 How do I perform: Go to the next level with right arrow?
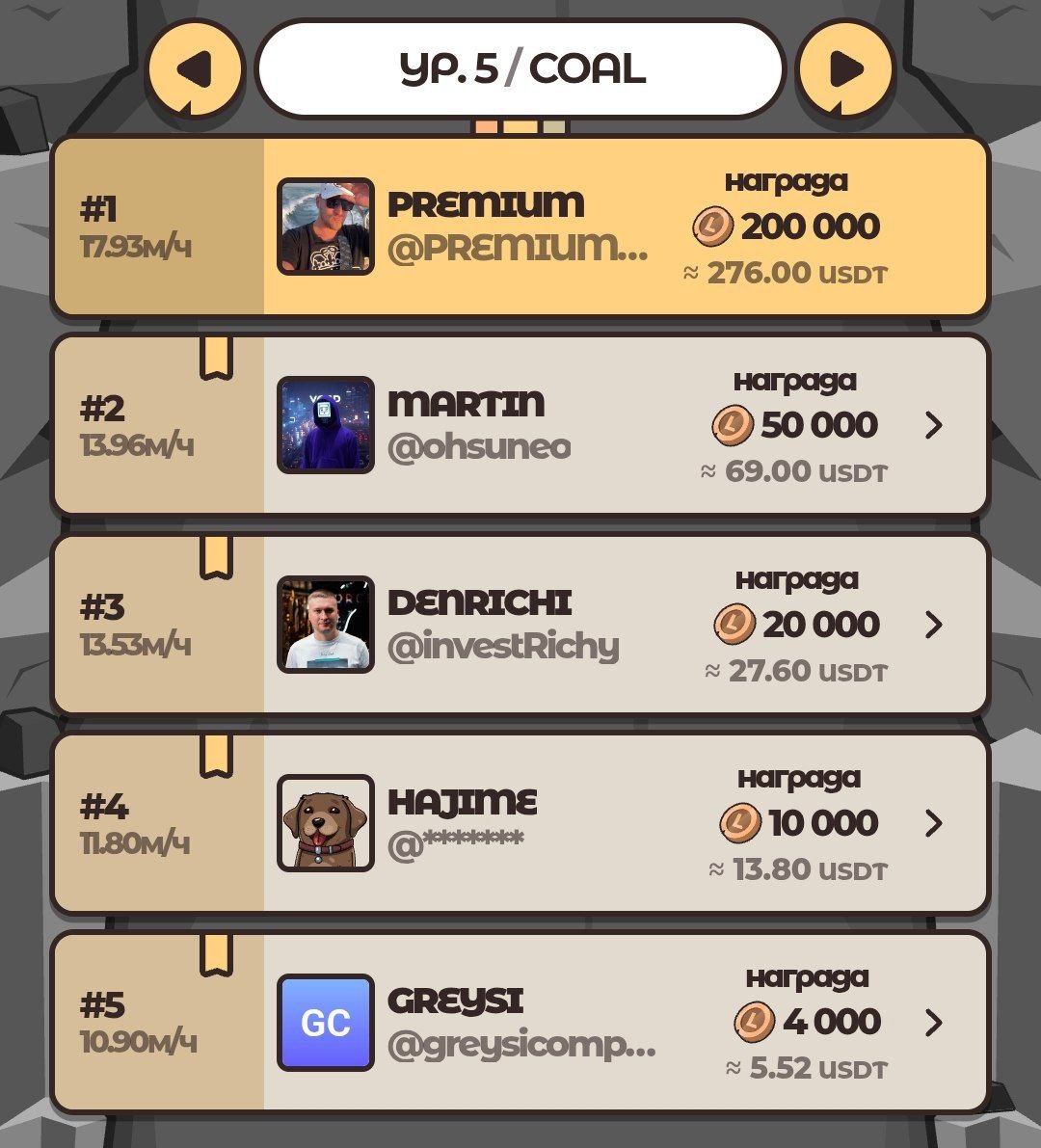click(x=845, y=69)
